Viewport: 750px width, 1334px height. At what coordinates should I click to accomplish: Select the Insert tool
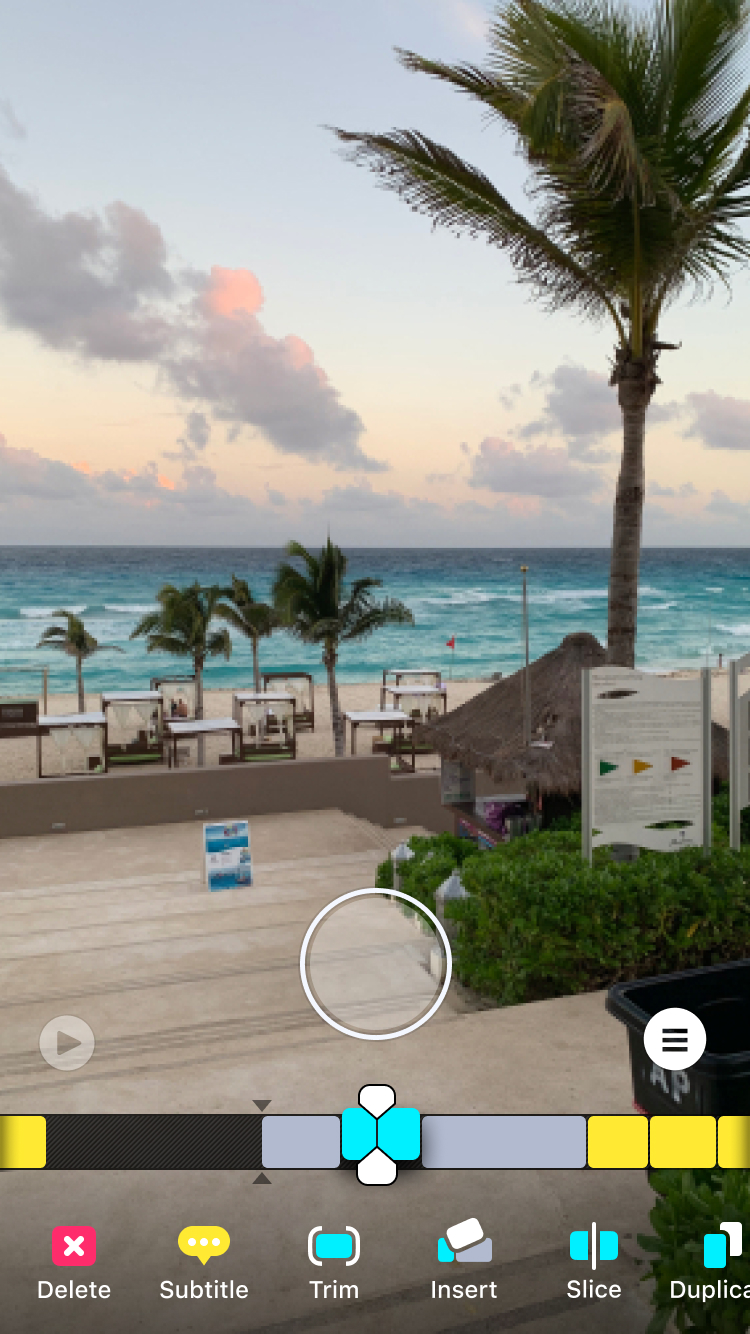[464, 1262]
